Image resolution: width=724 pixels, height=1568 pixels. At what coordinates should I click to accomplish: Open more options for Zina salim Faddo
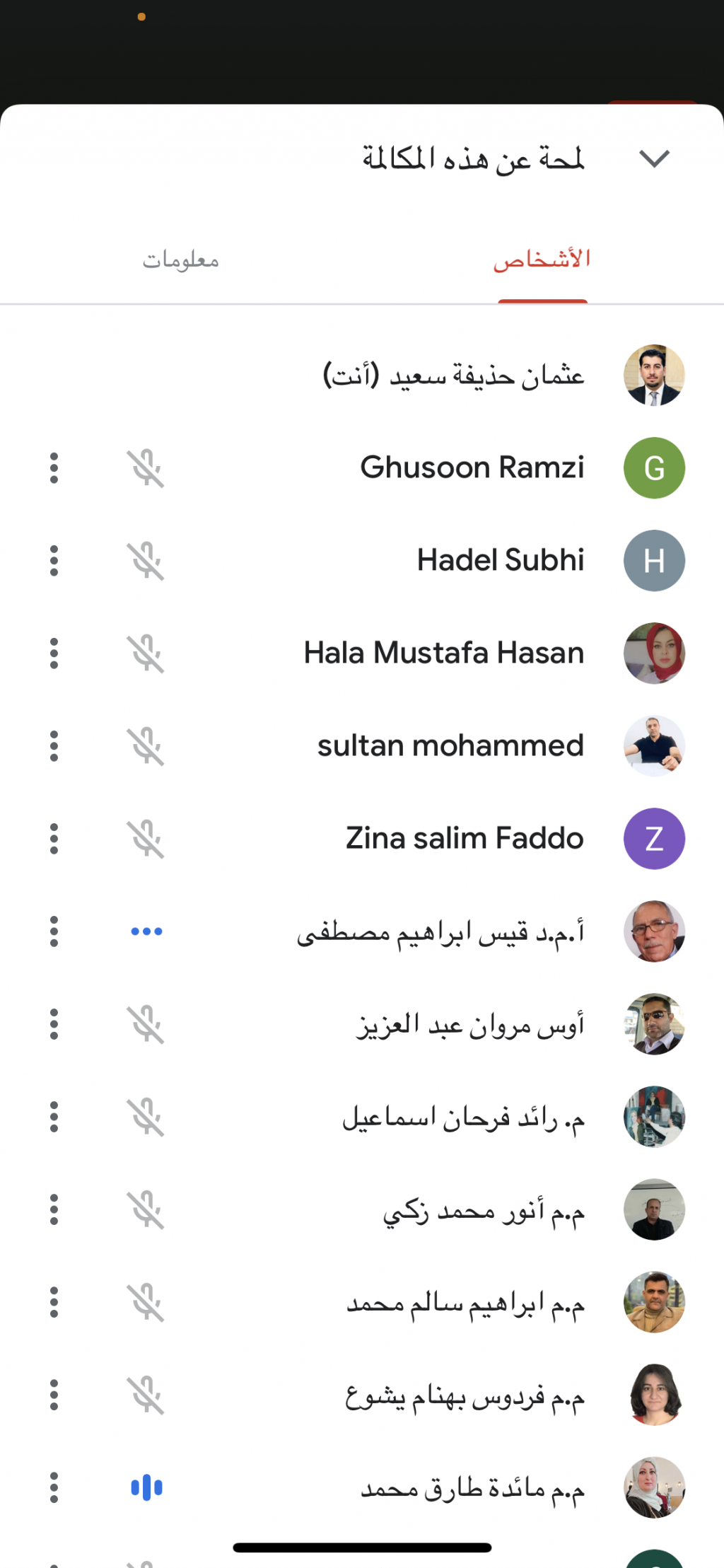click(54, 839)
